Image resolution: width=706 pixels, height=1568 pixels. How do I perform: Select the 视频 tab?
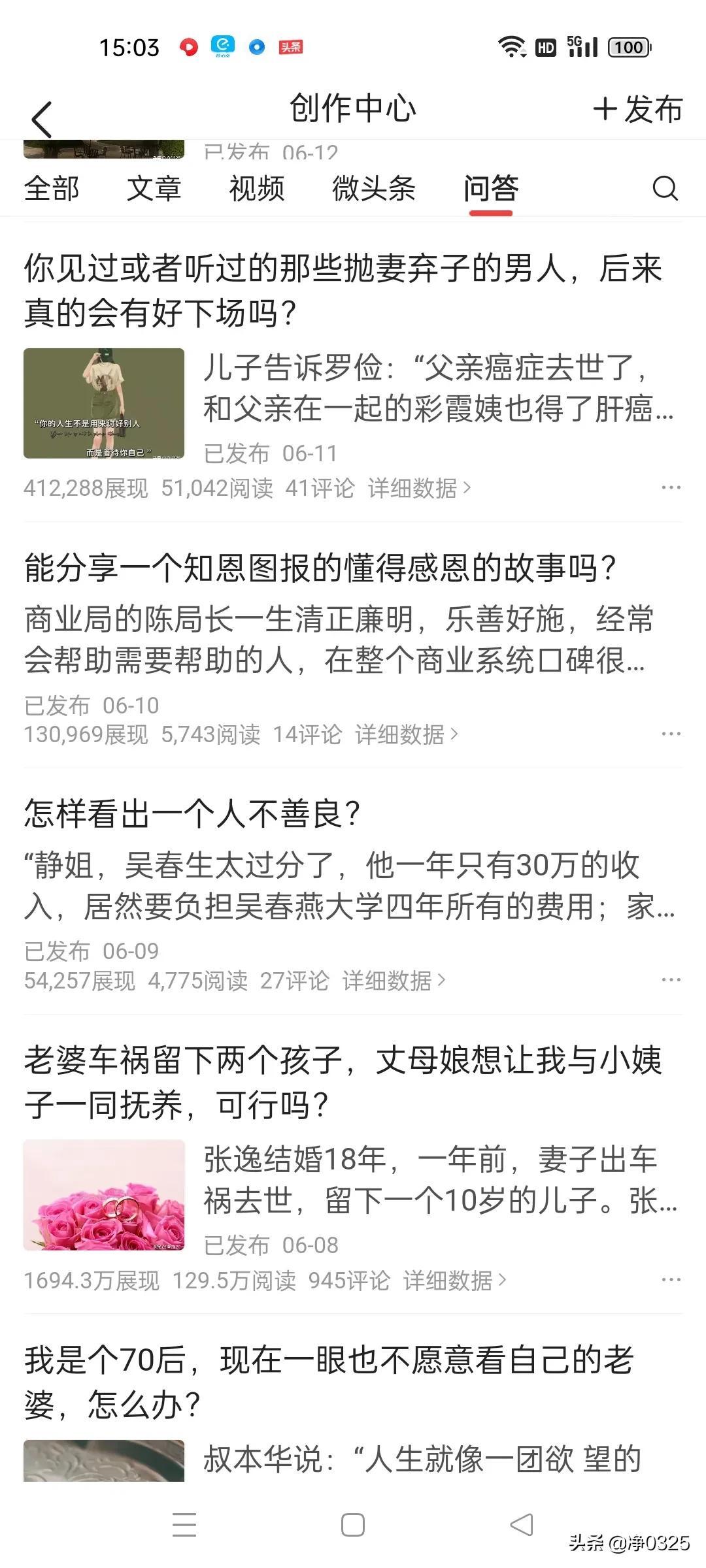pyautogui.click(x=257, y=189)
